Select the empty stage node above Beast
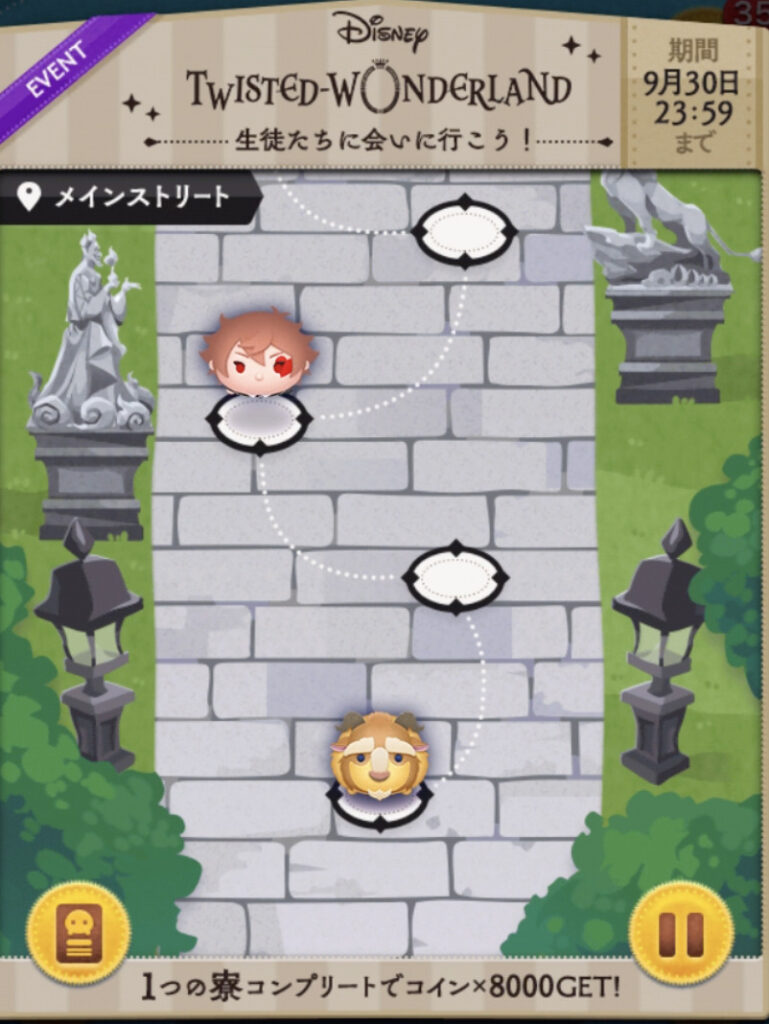The image size is (769, 1024). coord(455,579)
